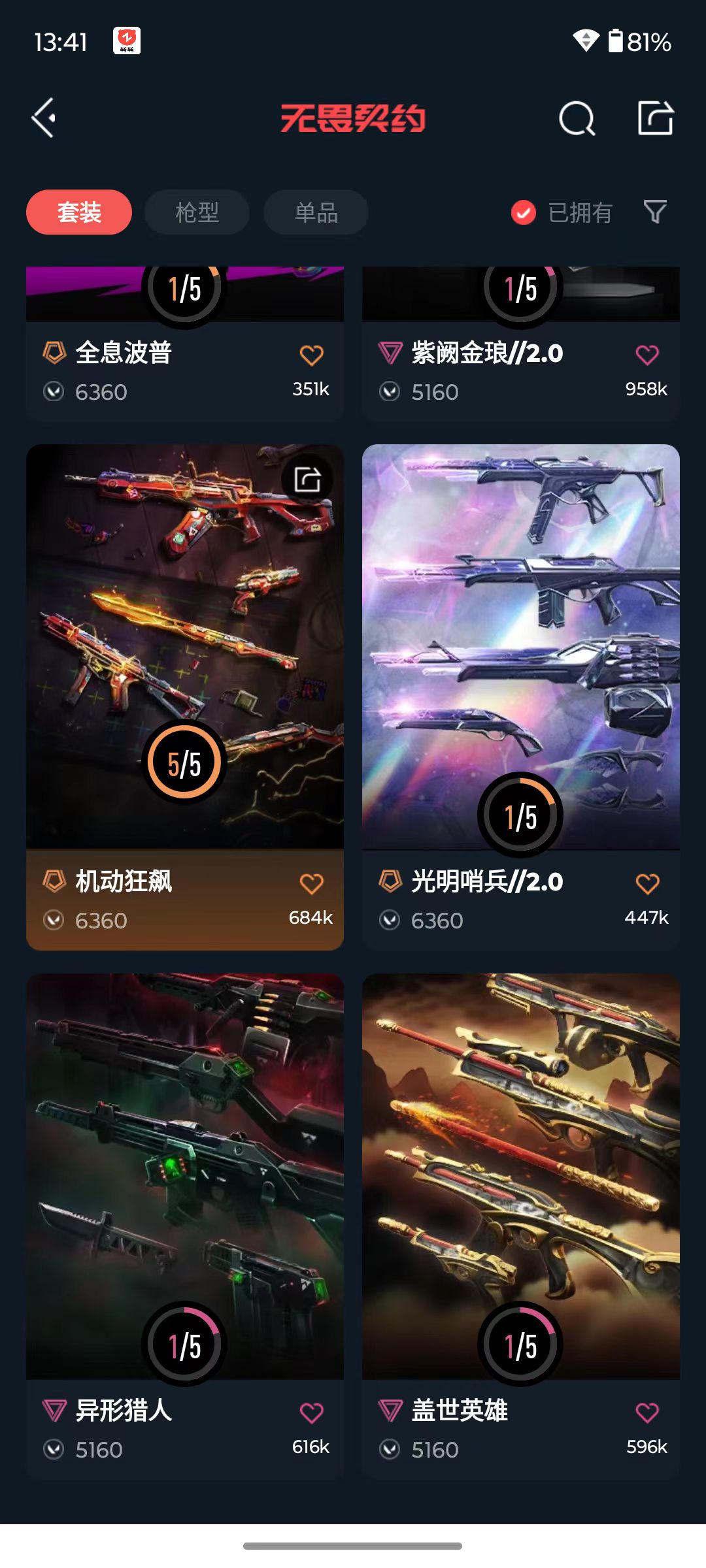Select the 套装 tab
This screenshot has height=1568, width=706.
point(79,212)
